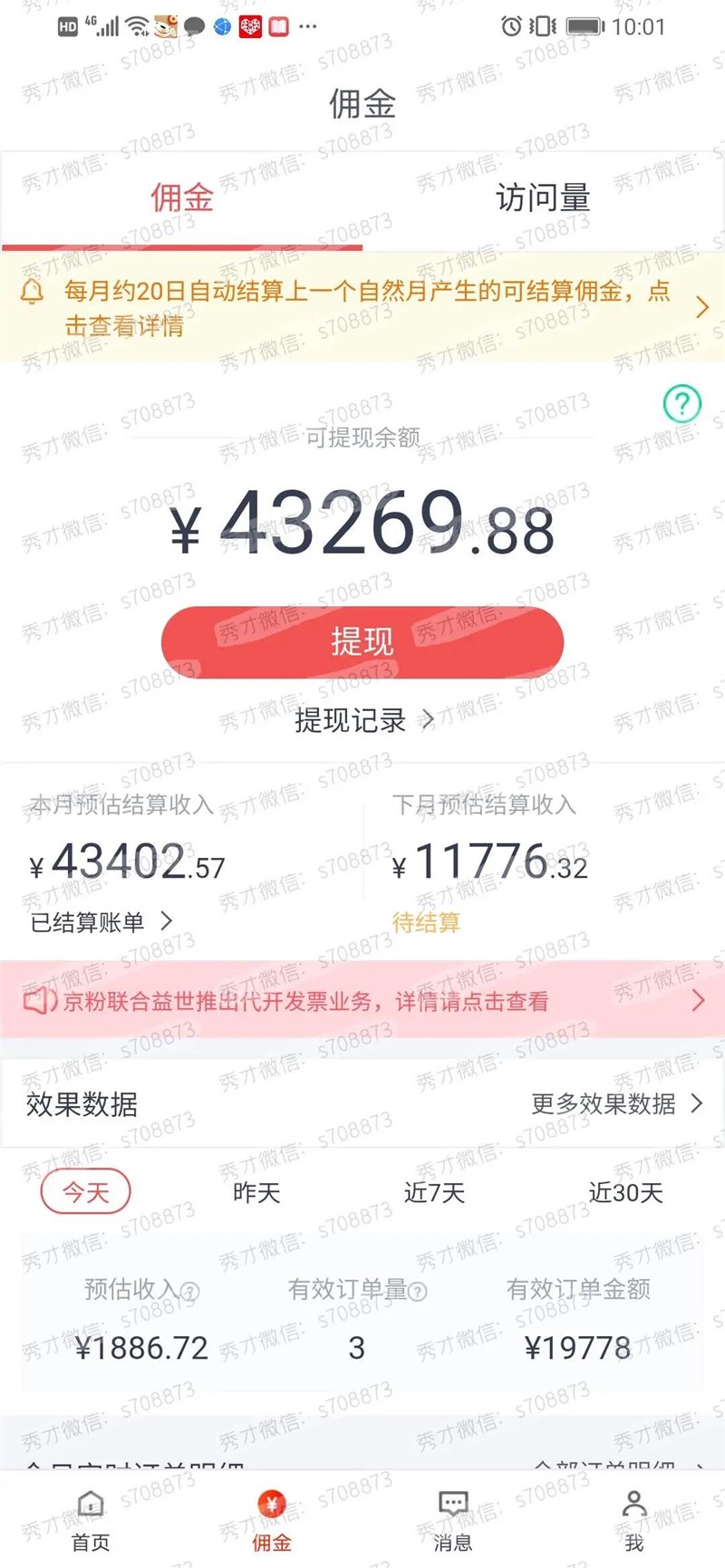Expand 提现记录 withdrawal records chevron

(x=428, y=721)
